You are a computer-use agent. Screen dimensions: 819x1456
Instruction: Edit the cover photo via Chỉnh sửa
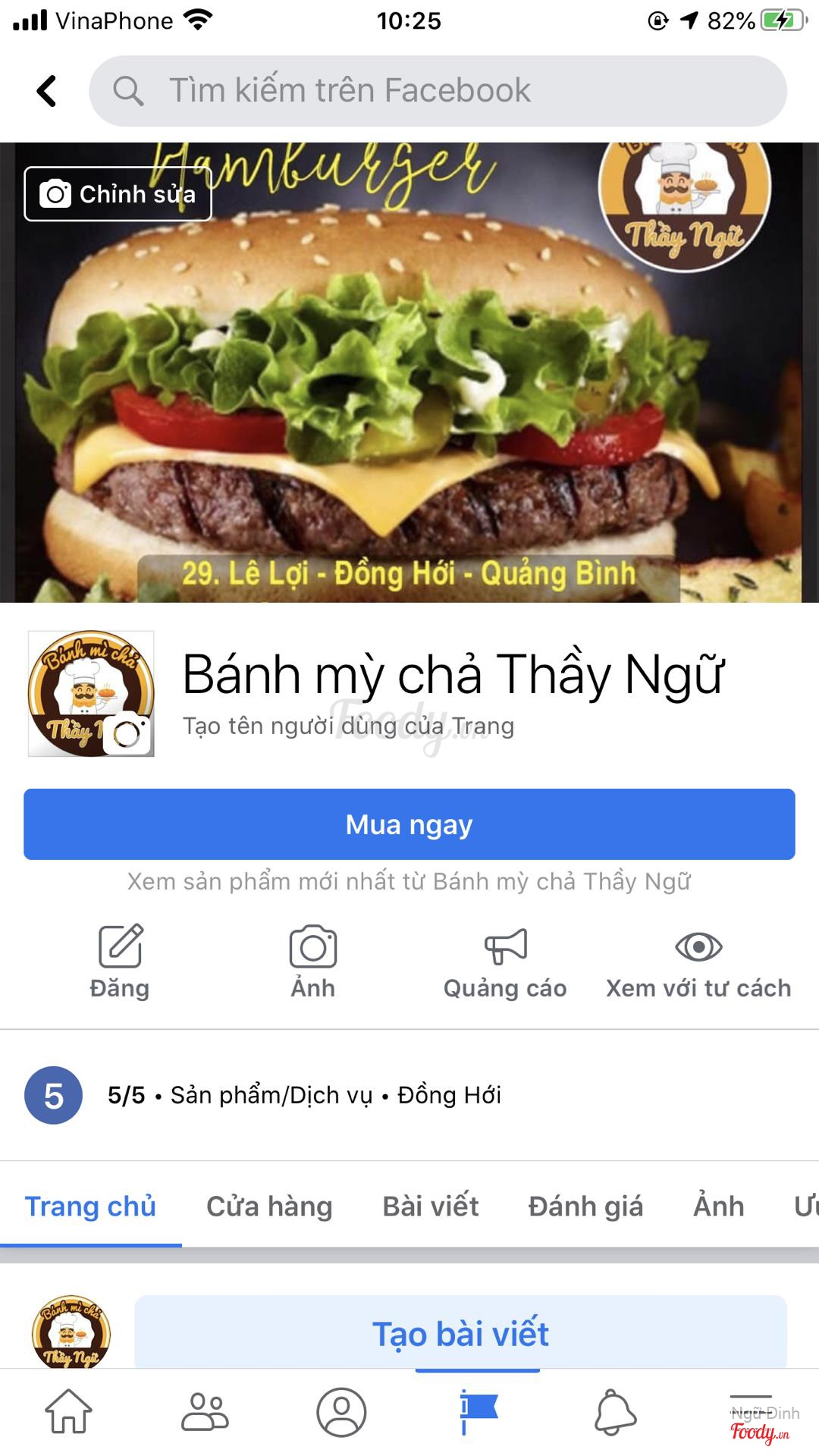(118, 194)
